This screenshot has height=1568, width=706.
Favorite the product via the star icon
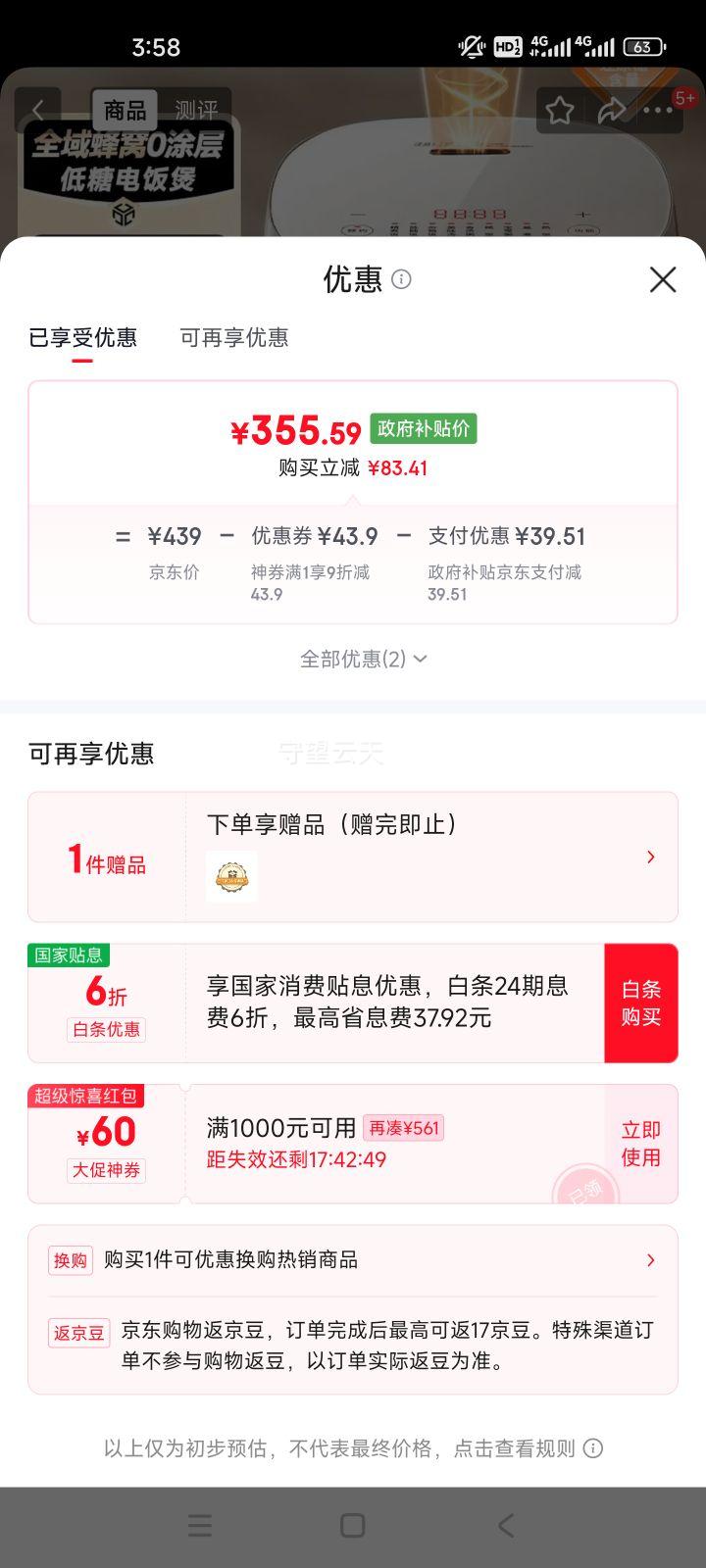click(559, 112)
